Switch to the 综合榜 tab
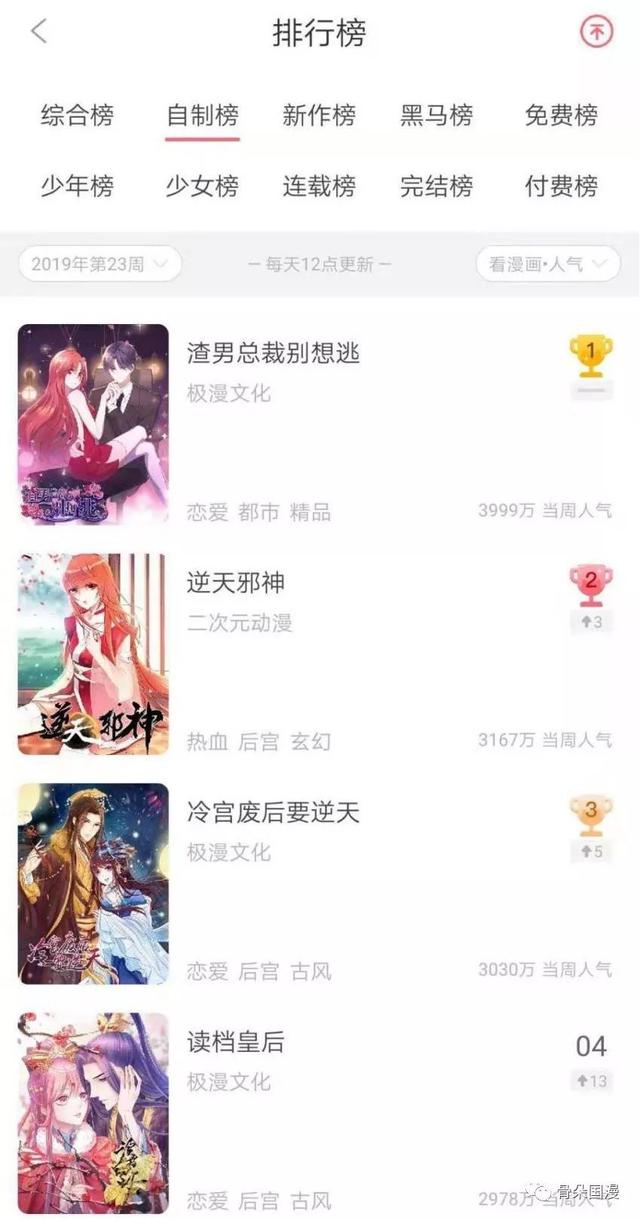This screenshot has width=640, height=1220. tap(77, 116)
